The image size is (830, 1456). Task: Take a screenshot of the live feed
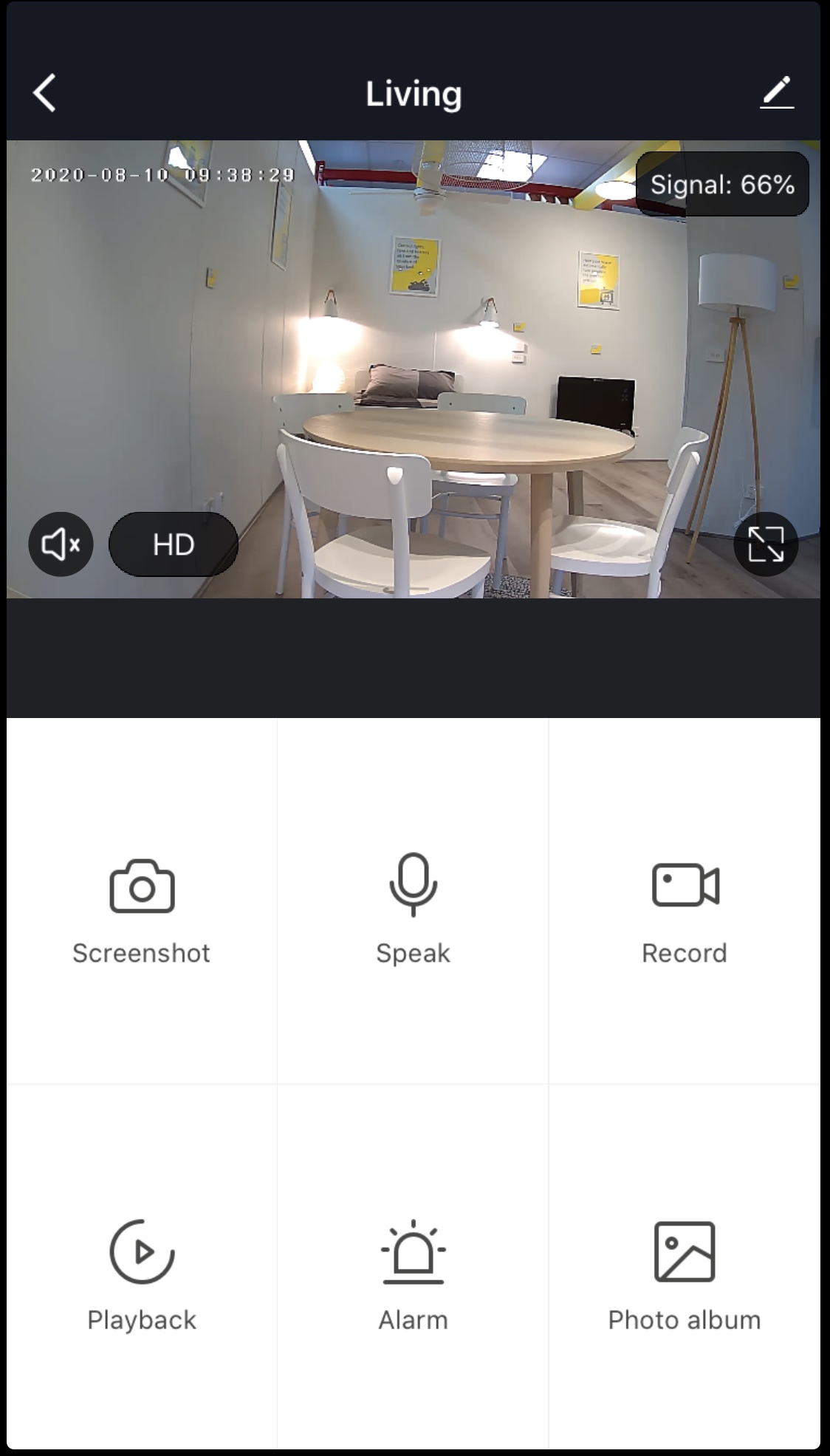click(142, 910)
